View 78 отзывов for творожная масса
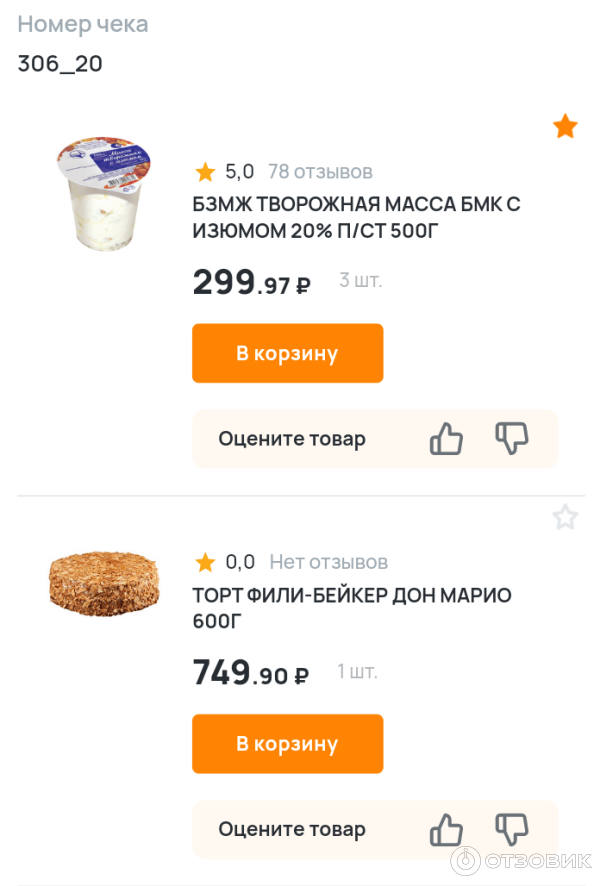Viewport: 600px width, 886px height. click(320, 172)
